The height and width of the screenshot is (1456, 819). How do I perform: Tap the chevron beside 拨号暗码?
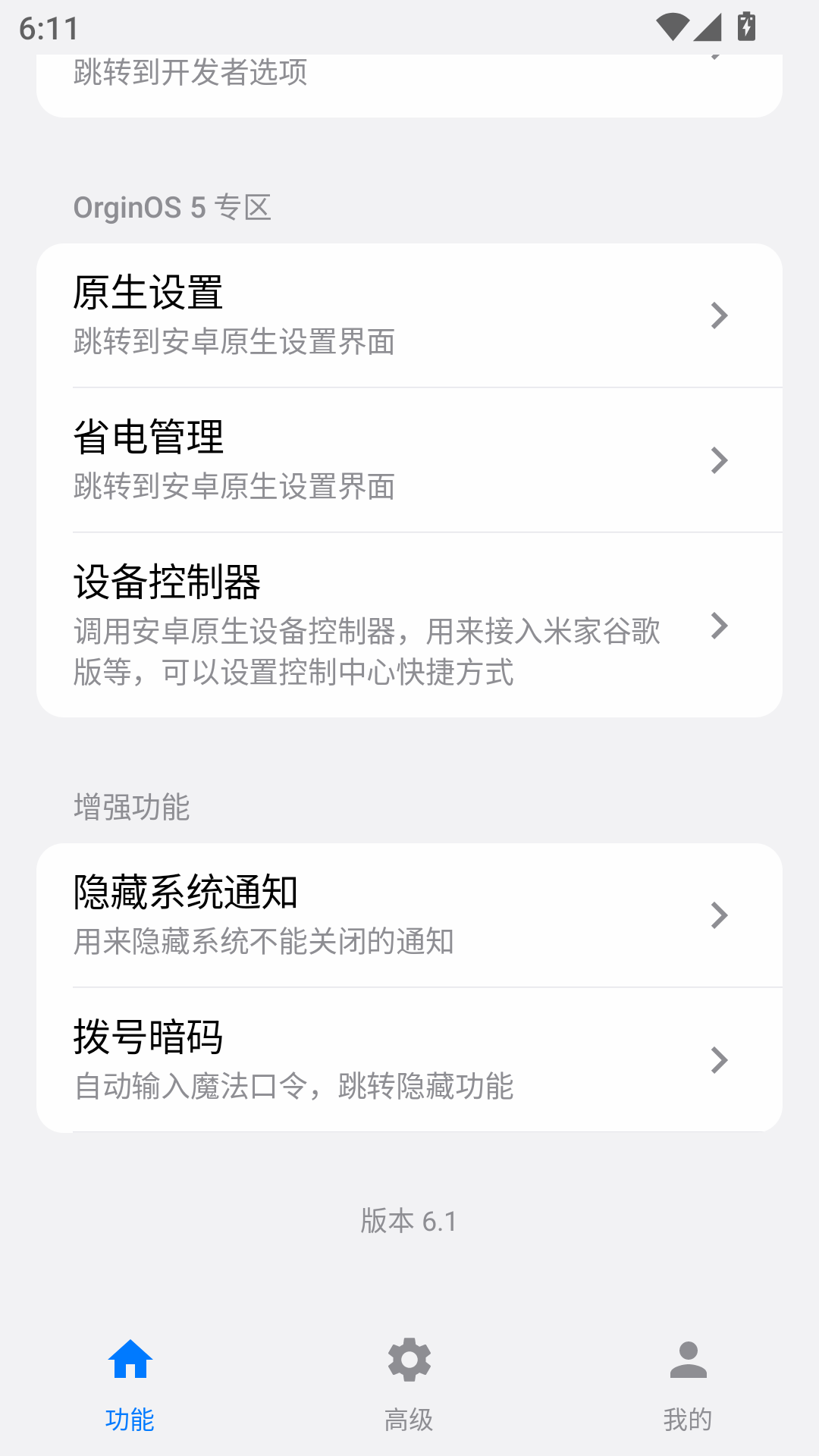(719, 1060)
